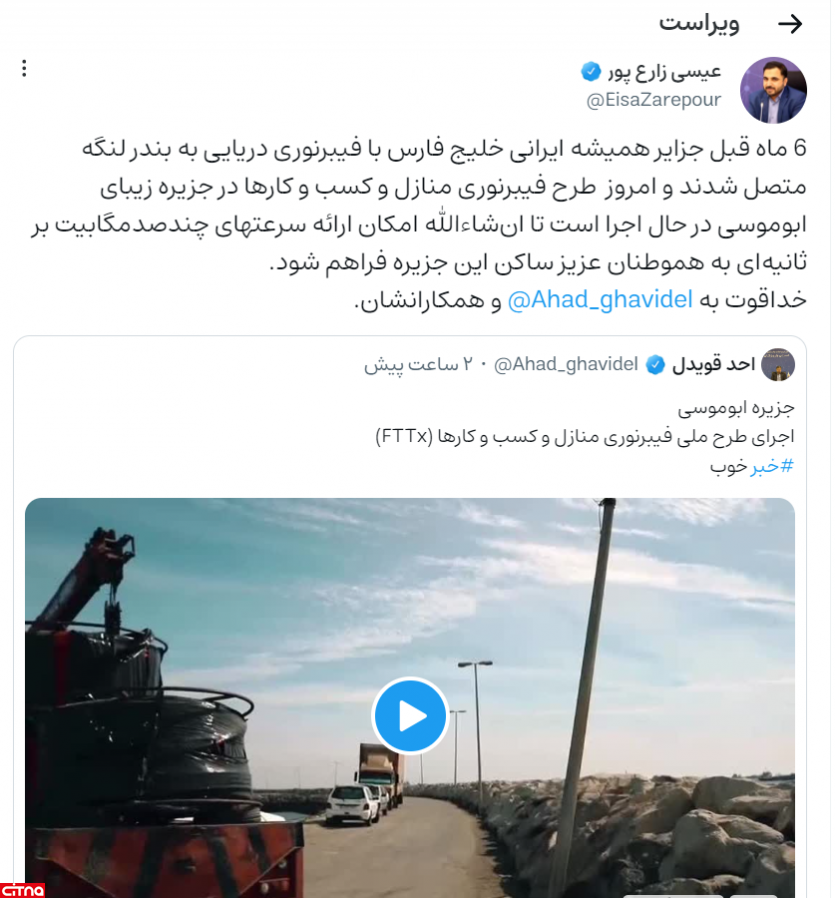Open the #خبر hashtag
Image resolution: width=835 pixels, height=898 pixels.
coord(772,466)
